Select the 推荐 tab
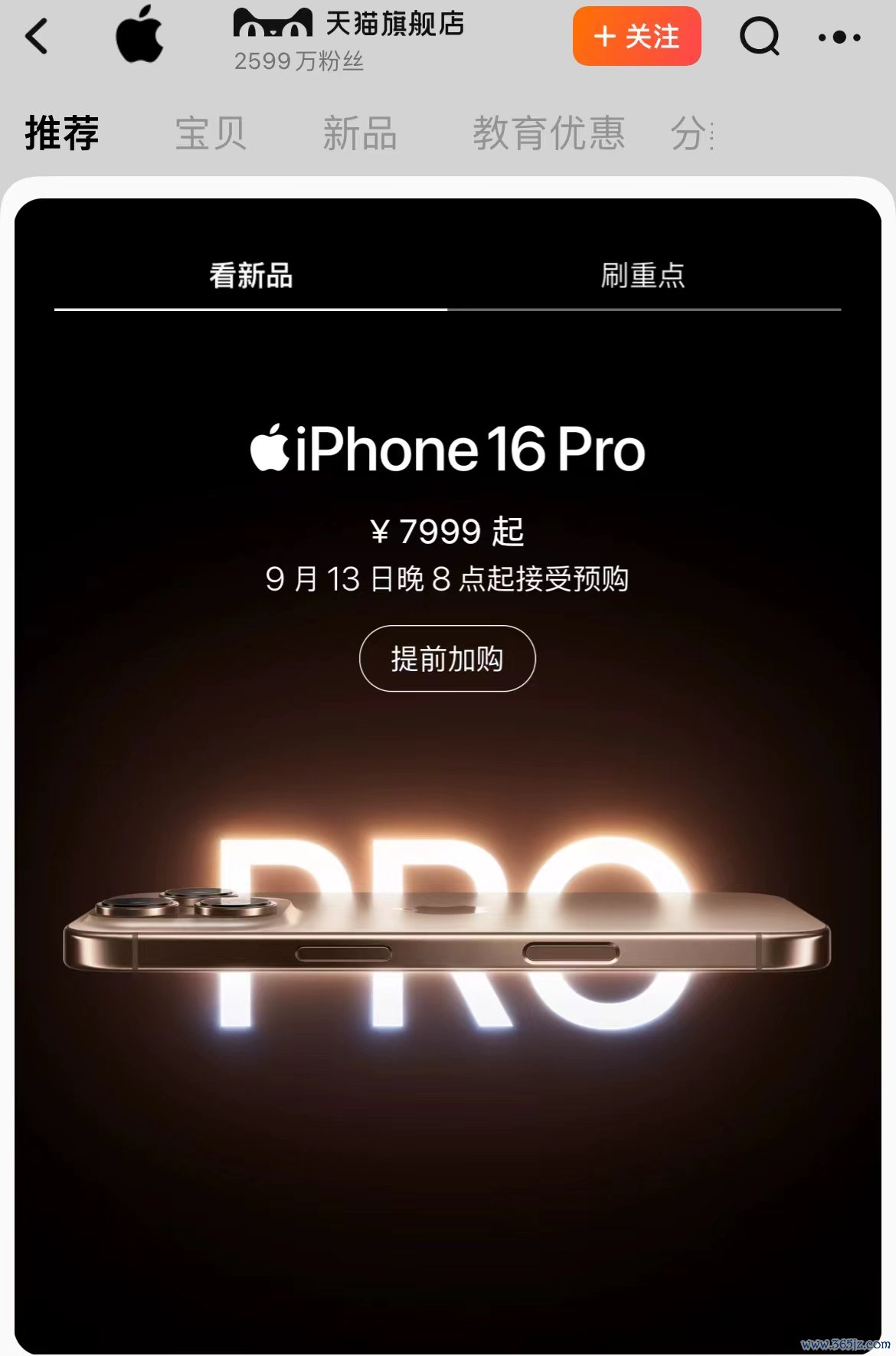The image size is (896, 1356). pos(62,133)
